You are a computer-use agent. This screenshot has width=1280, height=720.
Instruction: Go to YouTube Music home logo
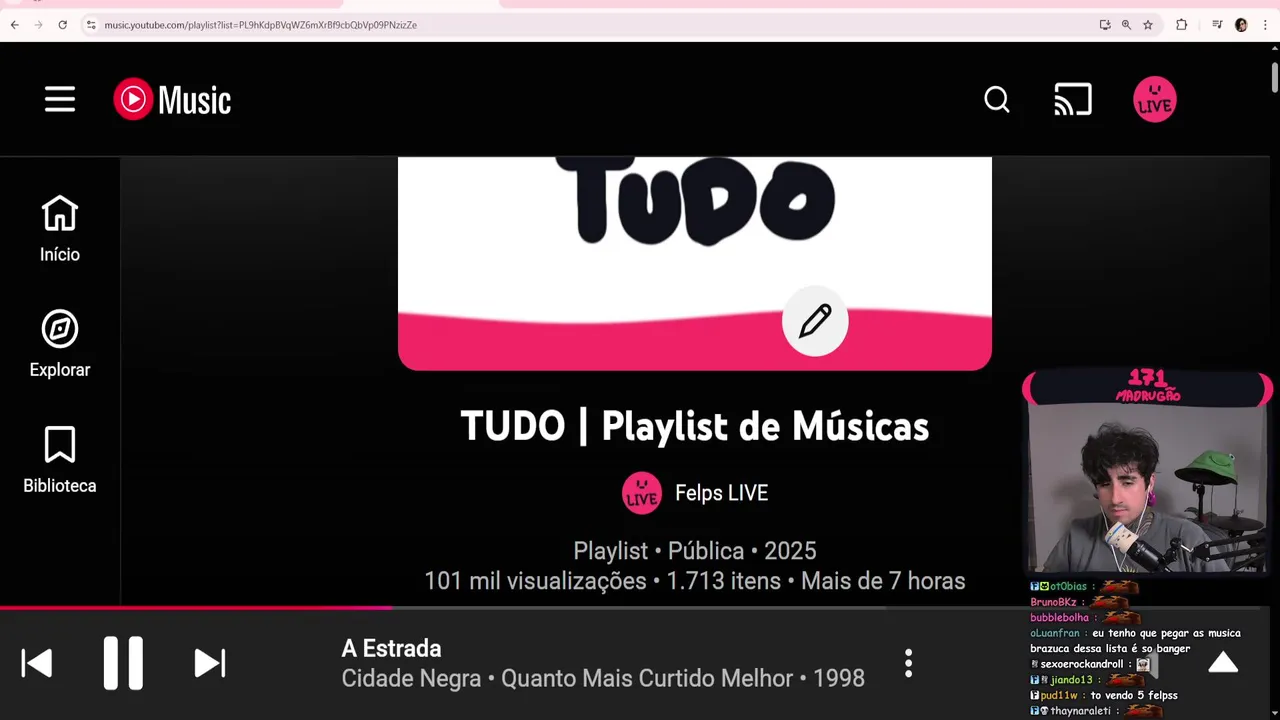click(x=172, y=99)
